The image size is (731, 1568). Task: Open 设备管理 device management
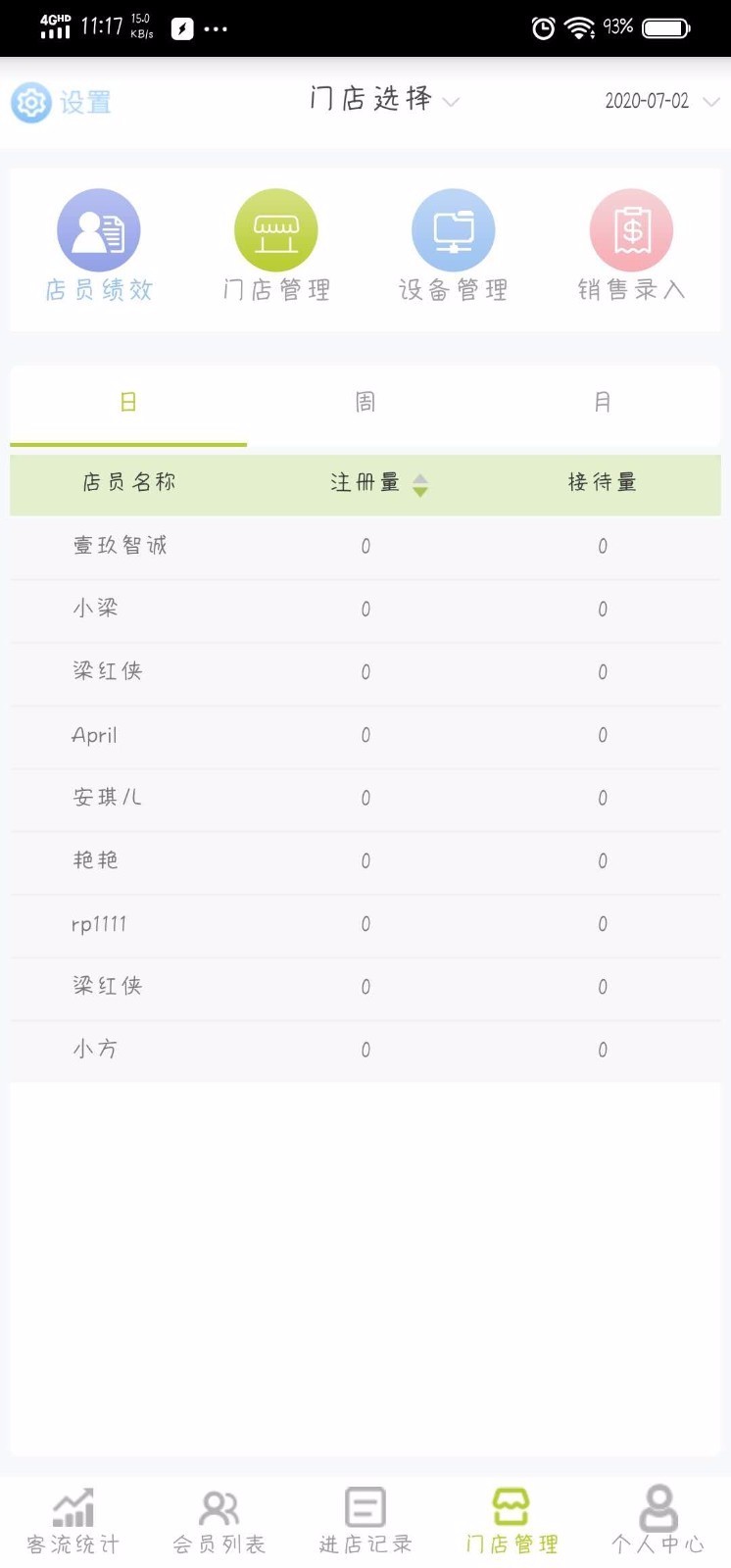tap(454, 245)
